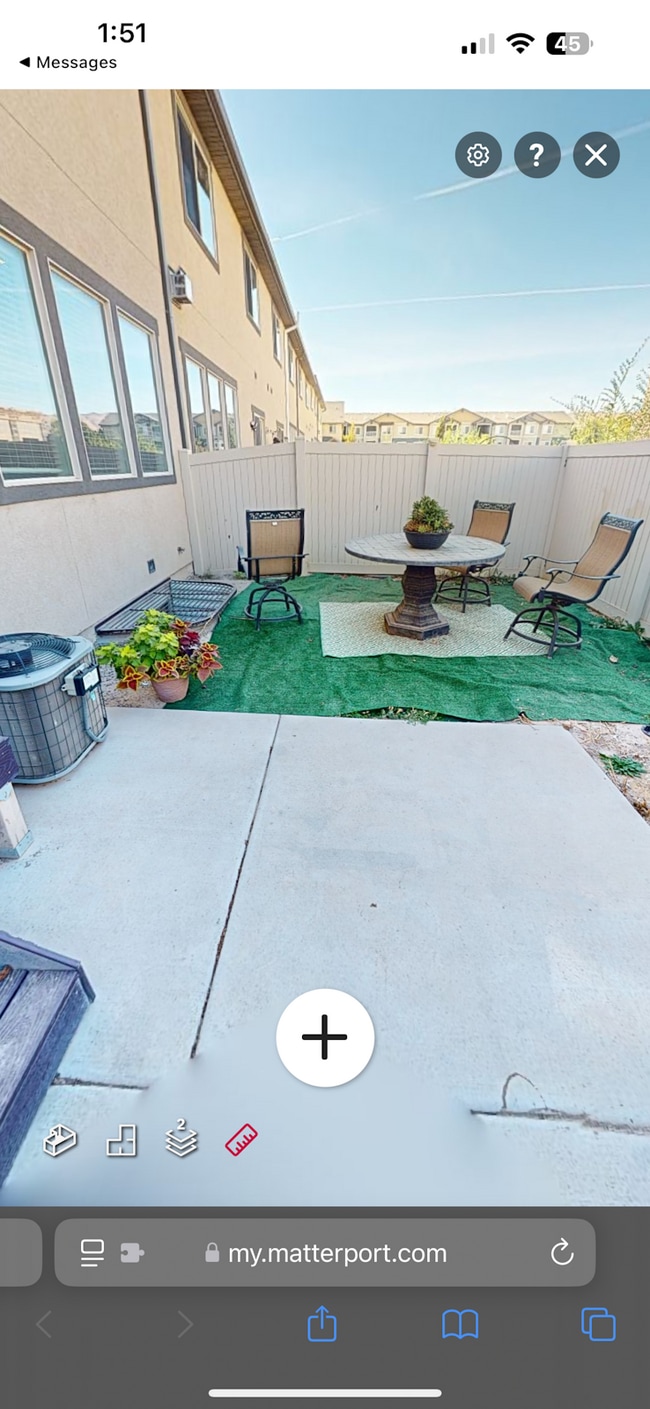This screenshot has width=650, height=1409.
Task: Open the floor selector layers icon
Action: pos(181,1139)
